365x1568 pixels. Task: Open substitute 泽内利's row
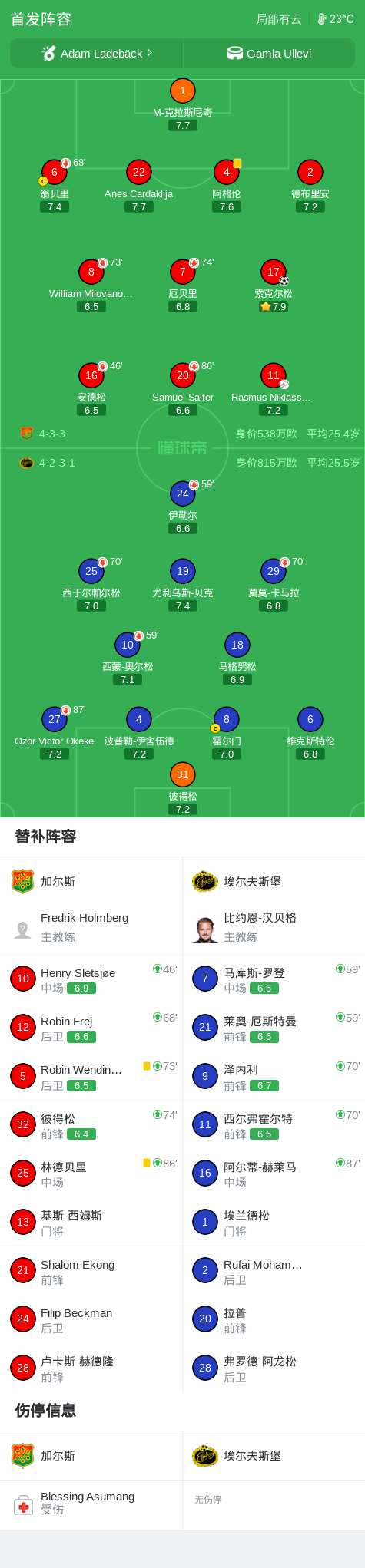pos(274,1076)
